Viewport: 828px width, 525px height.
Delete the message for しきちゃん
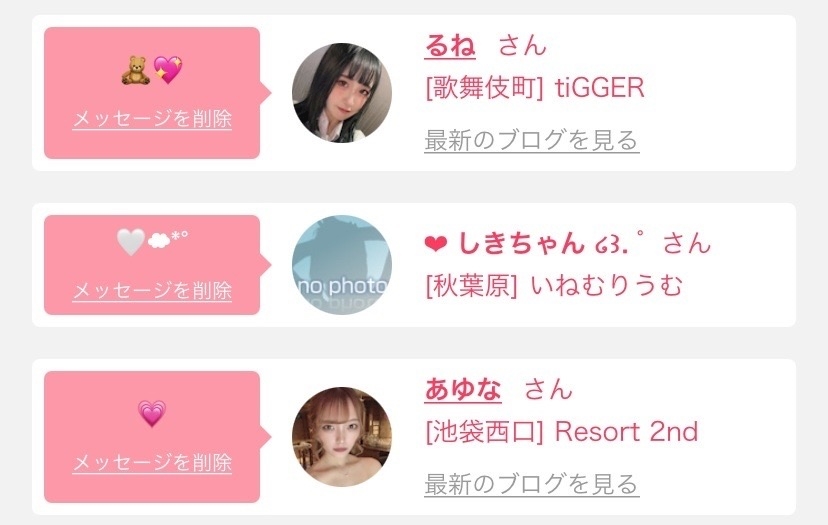(x=152, y=291)
